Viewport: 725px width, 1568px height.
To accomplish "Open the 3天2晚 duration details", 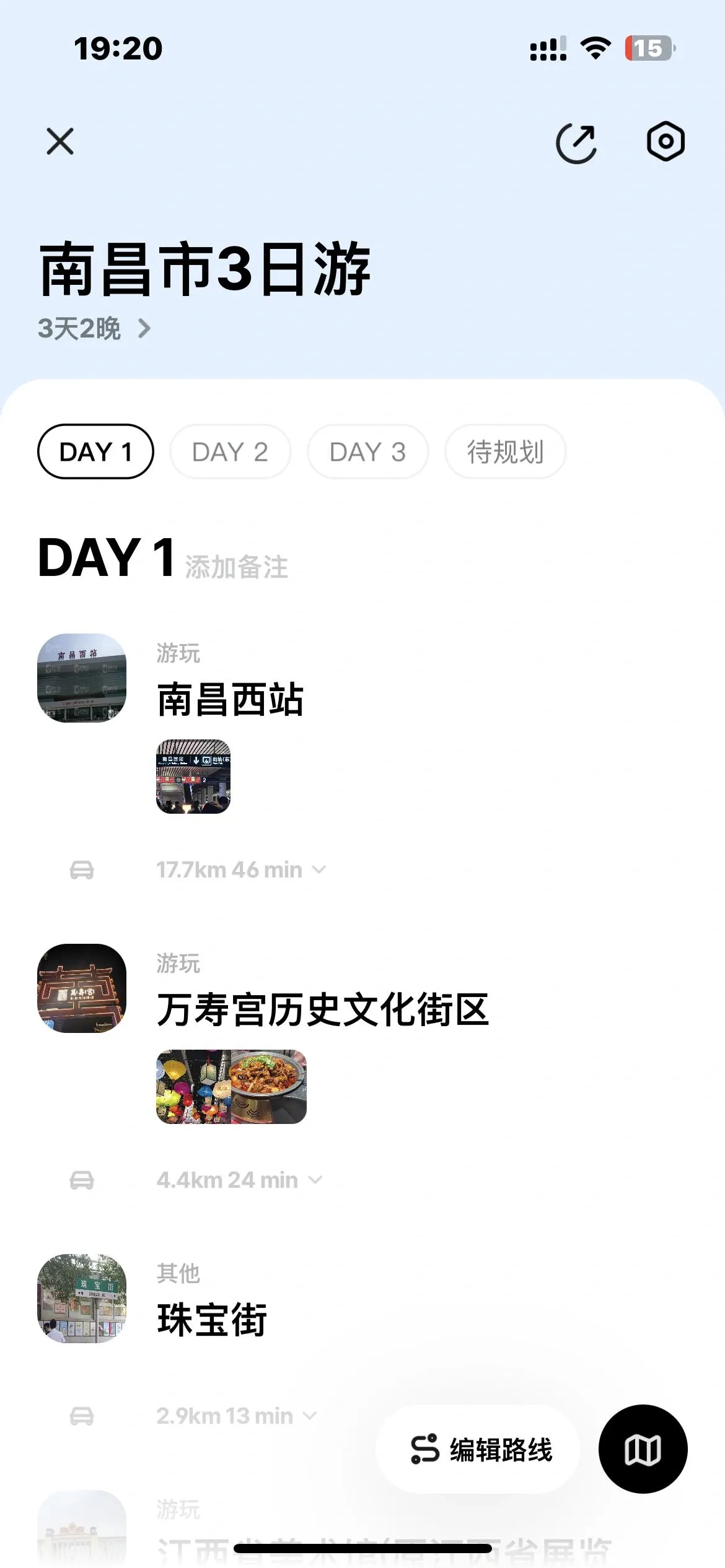I will click(94, 329).
